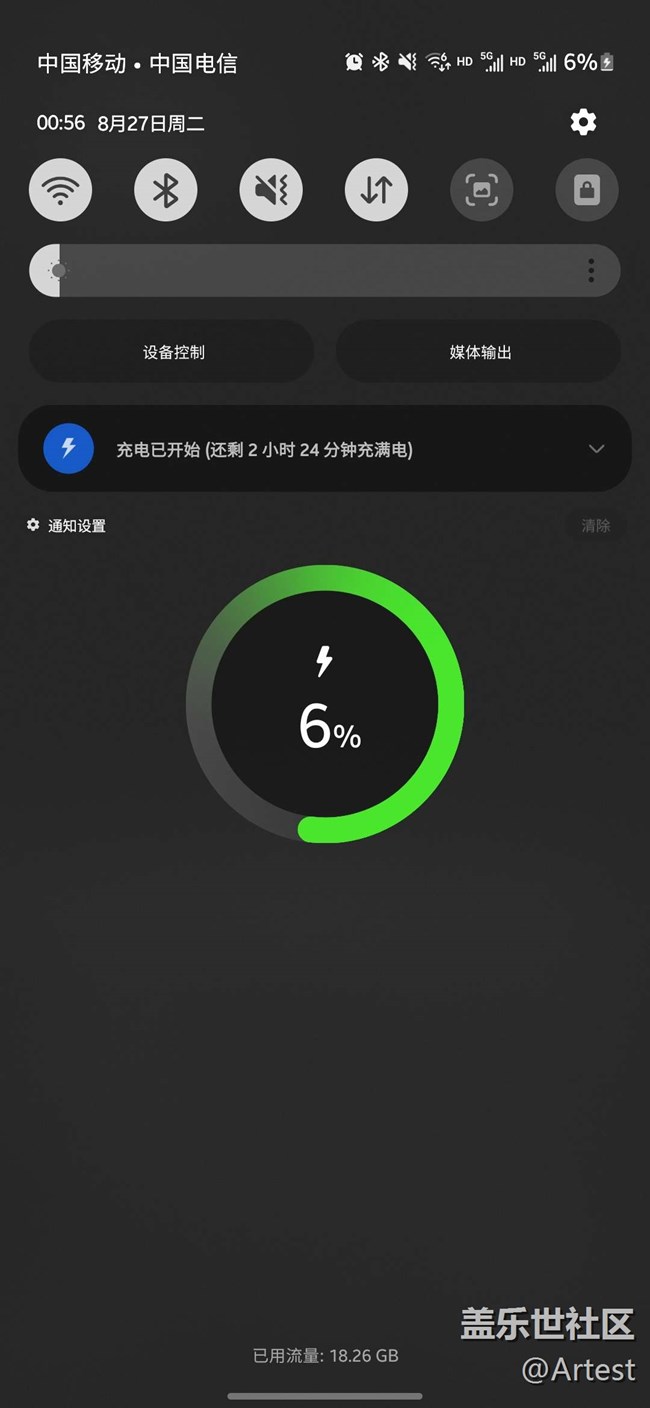Tap the brightness slider bar
This screenshot has height=1408, width=650.
(325, 270)
